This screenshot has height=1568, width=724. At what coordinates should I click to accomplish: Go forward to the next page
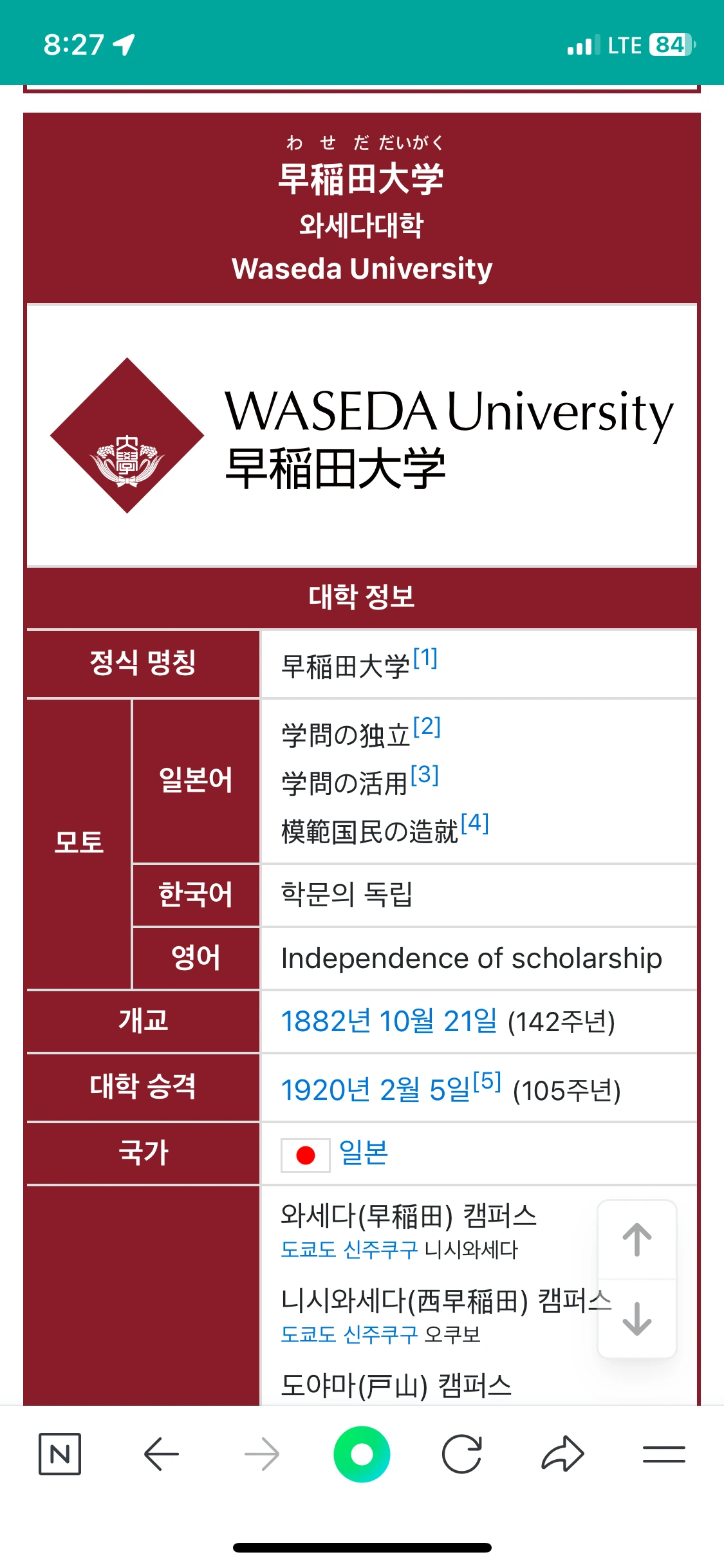point(262,1454)
